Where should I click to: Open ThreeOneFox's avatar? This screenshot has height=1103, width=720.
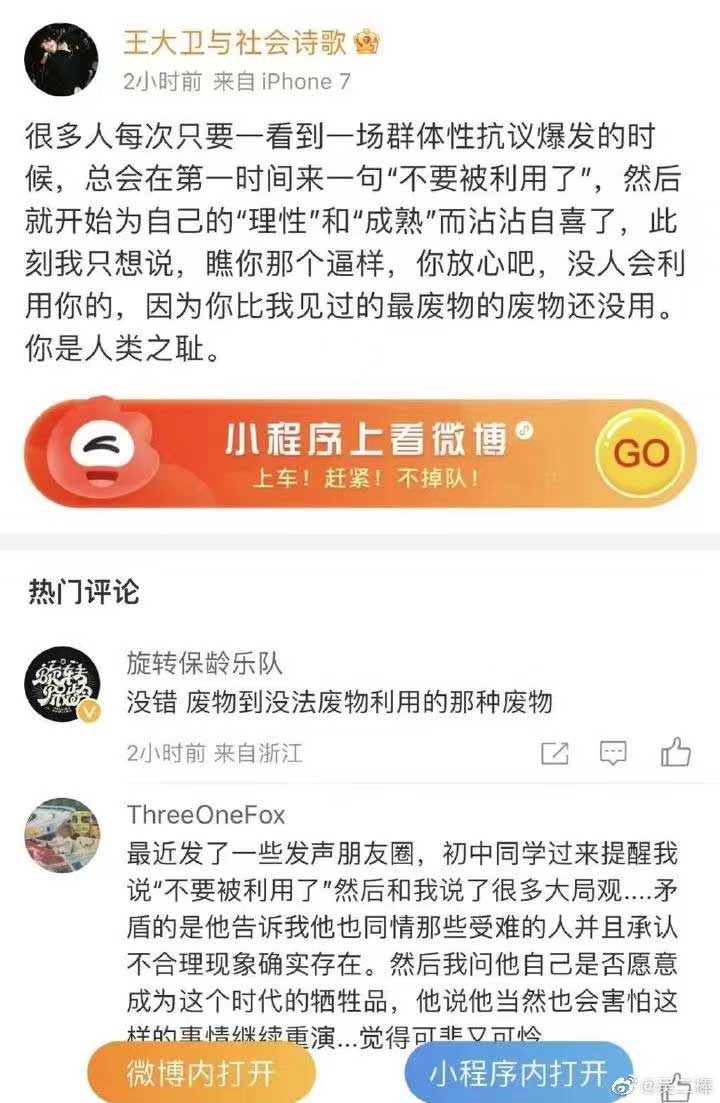(61, 835)
